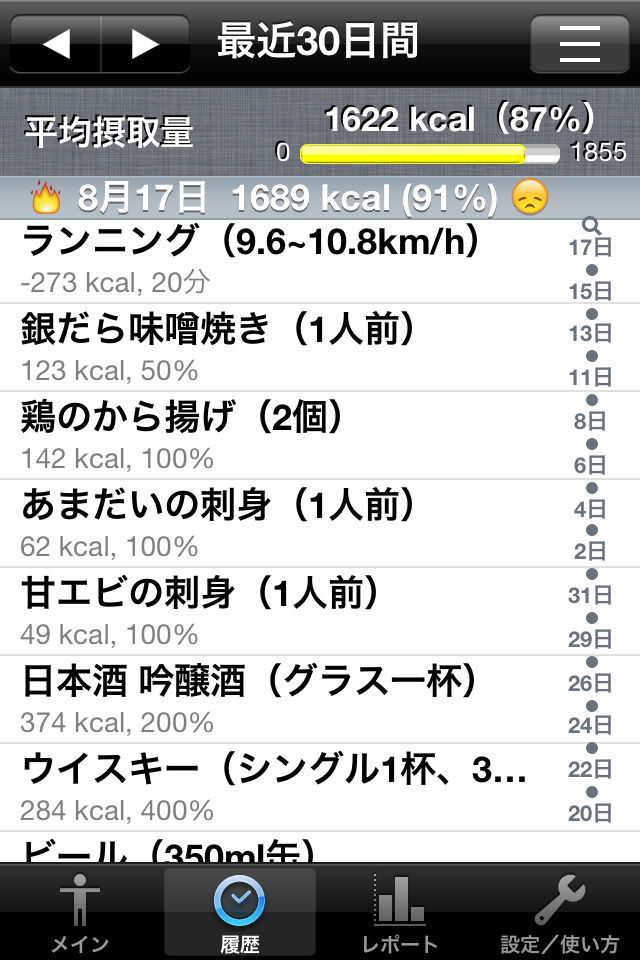Image resolution: width=640 pixels, height=960 pixels.
Task: Jump to 31日 in the date index
Action: (x=590, y=595)
